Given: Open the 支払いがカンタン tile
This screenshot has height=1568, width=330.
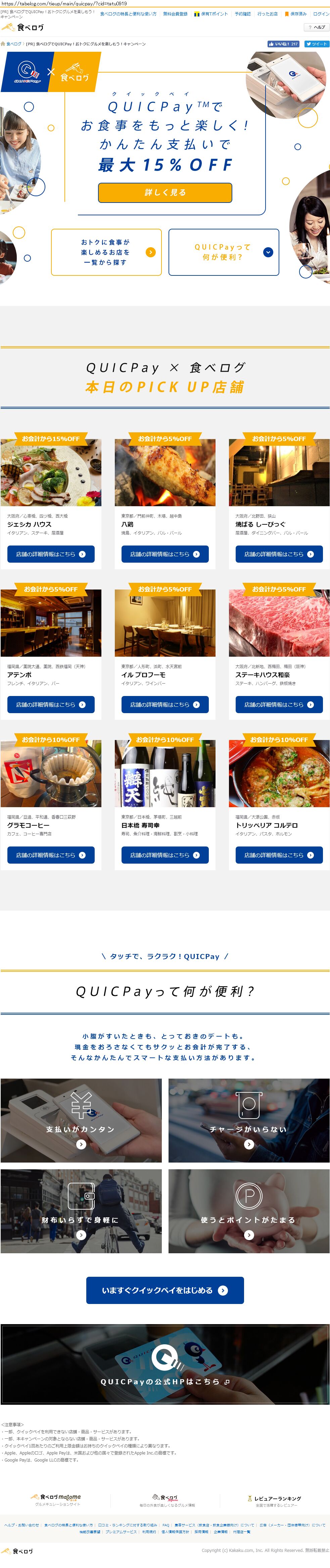Looking at the screenshot, I should coord(81,1121).
